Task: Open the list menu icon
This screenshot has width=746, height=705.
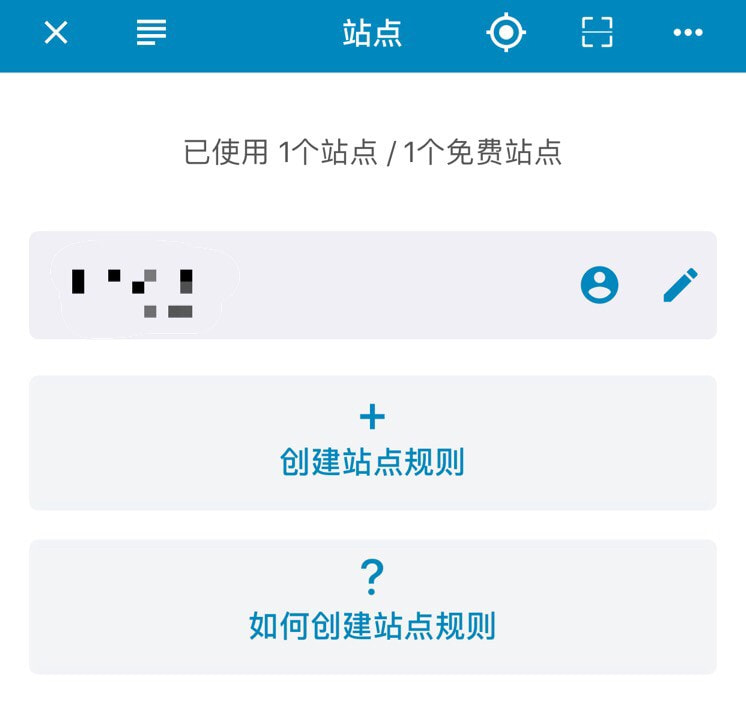Action: (151, 33)
